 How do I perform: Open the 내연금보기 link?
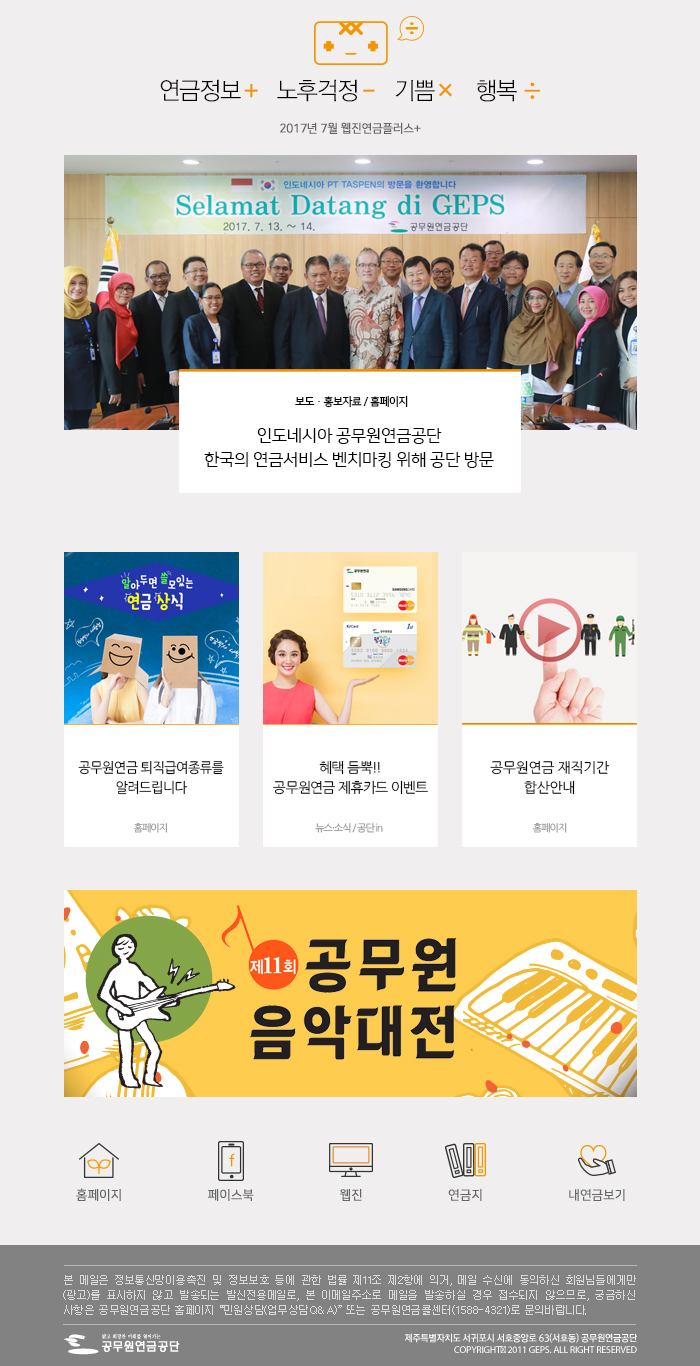pyautogui.click(x=596, y=1171)
